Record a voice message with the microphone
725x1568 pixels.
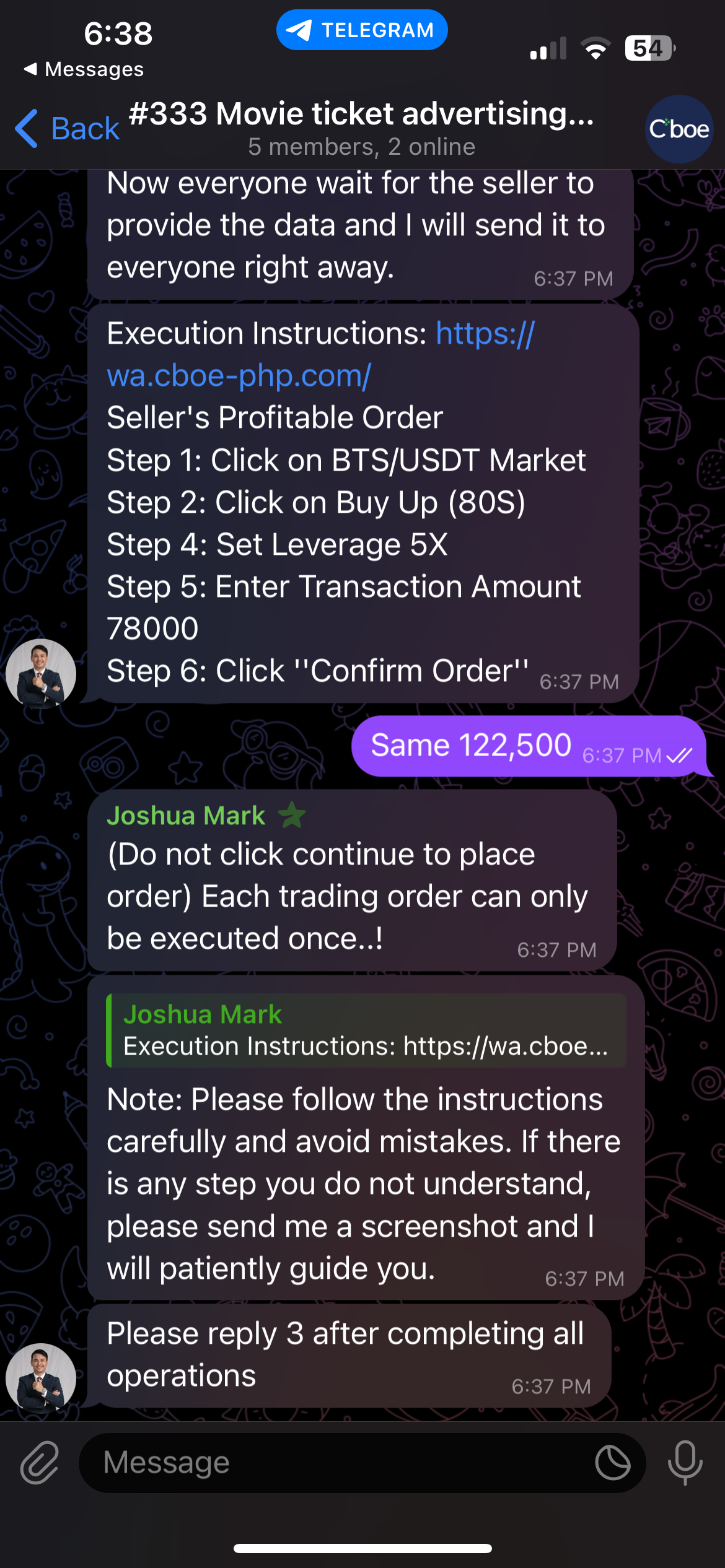(x=685, y=1463)
